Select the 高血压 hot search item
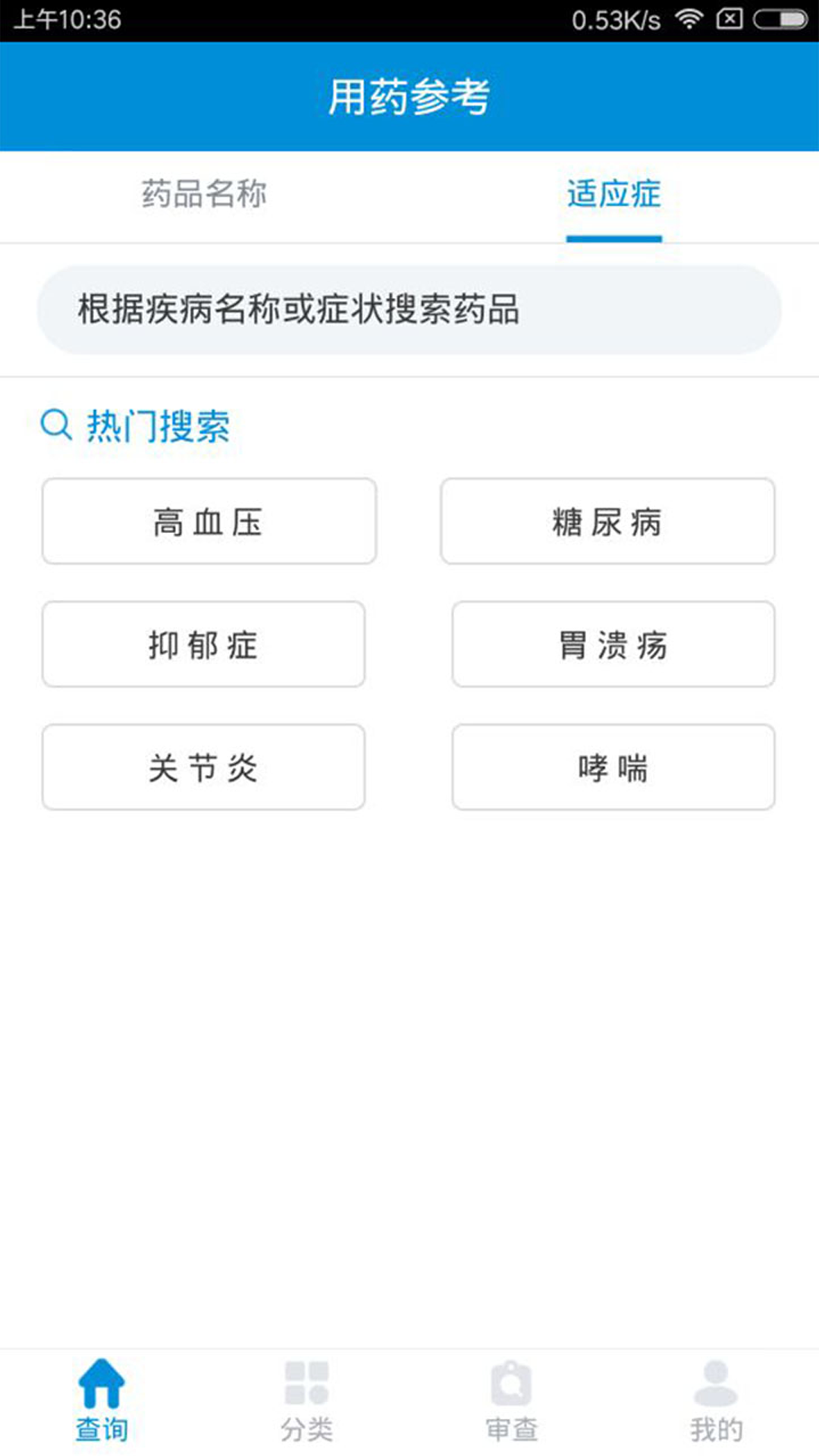This screenshot has width=819, height=1456. click(209, 521)
